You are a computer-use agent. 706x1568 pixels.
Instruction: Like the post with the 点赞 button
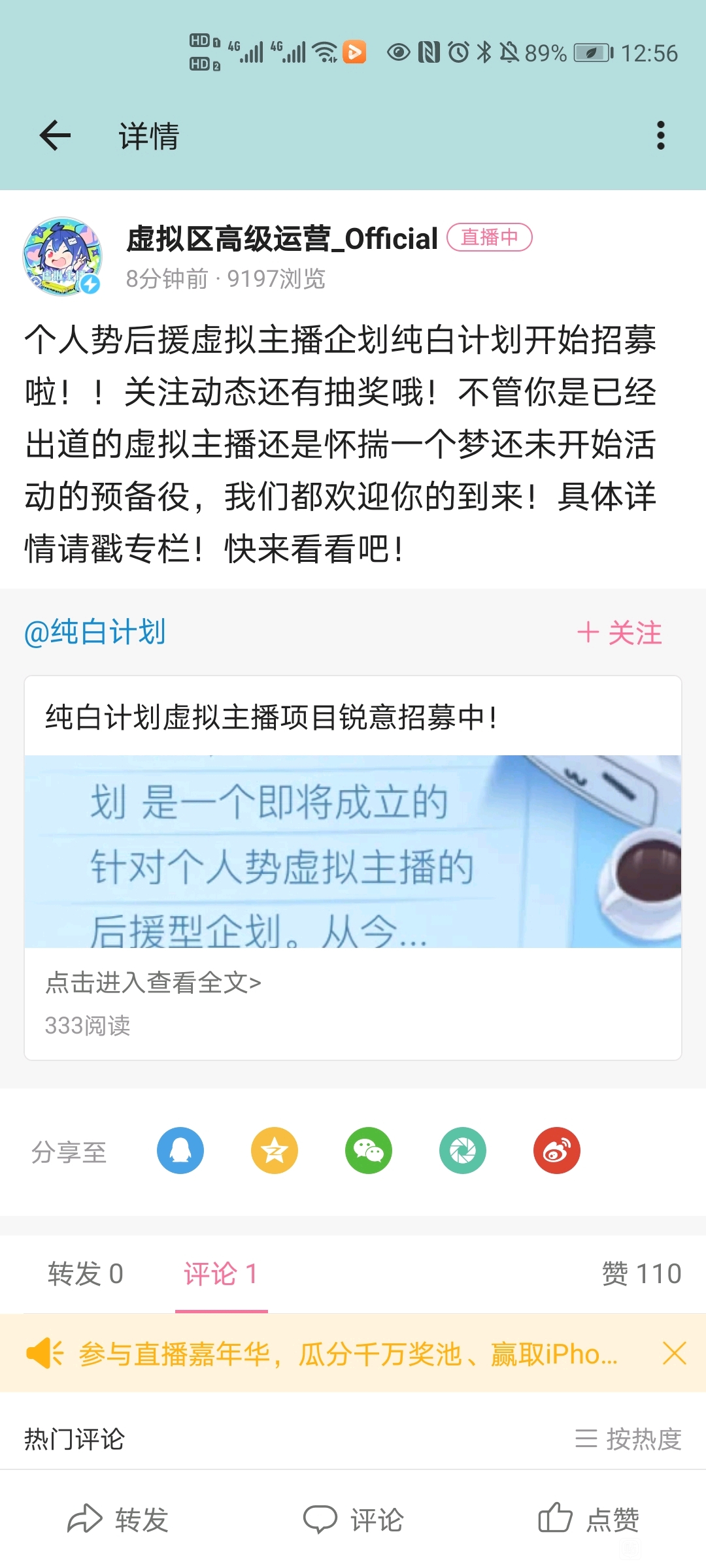[588, 1519]
